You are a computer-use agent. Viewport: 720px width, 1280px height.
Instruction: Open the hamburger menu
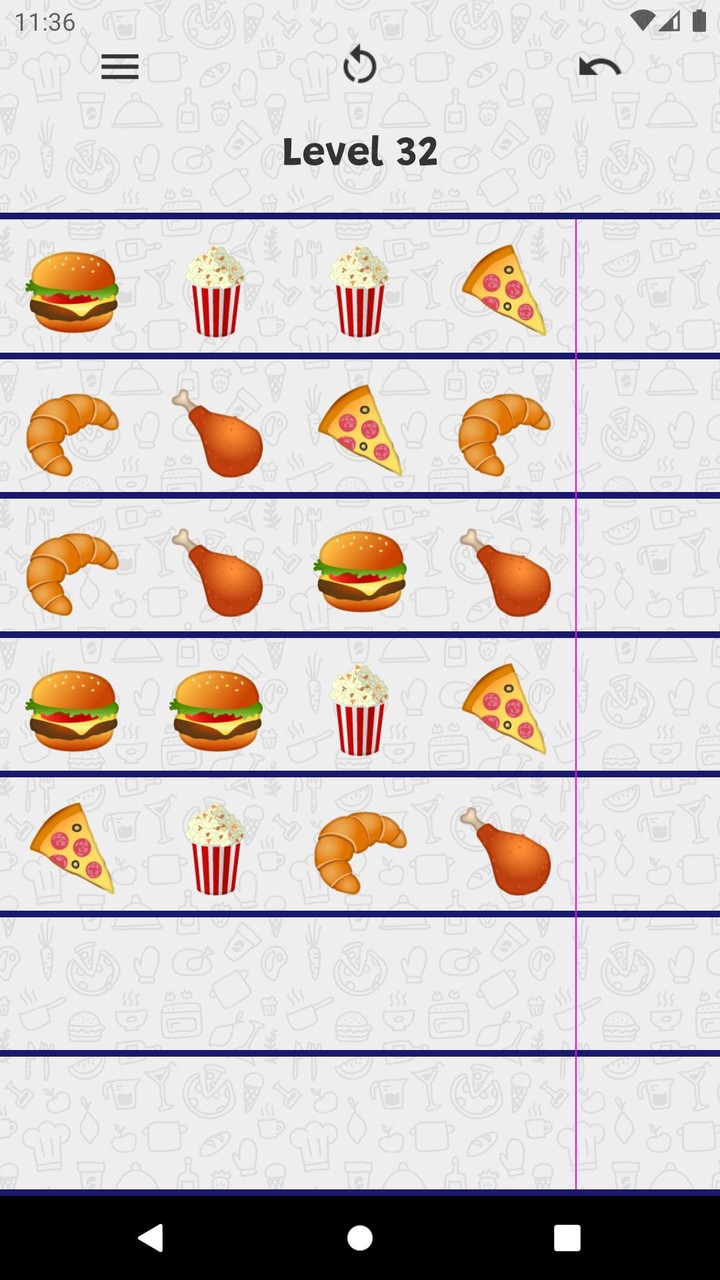[x=120, y=67]
